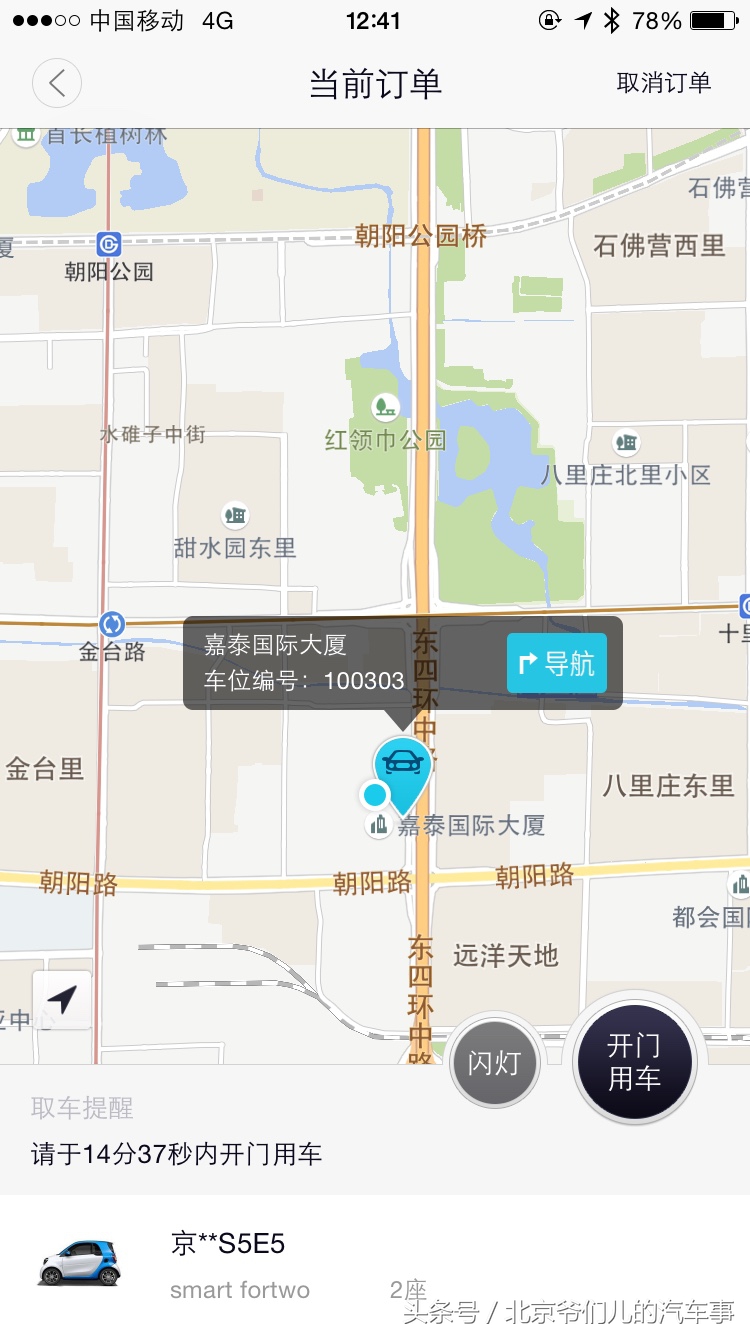The height and width of the screenshot is (1334, 750).
Task: Tap the back chevron to return
Action: coord(56,83)
